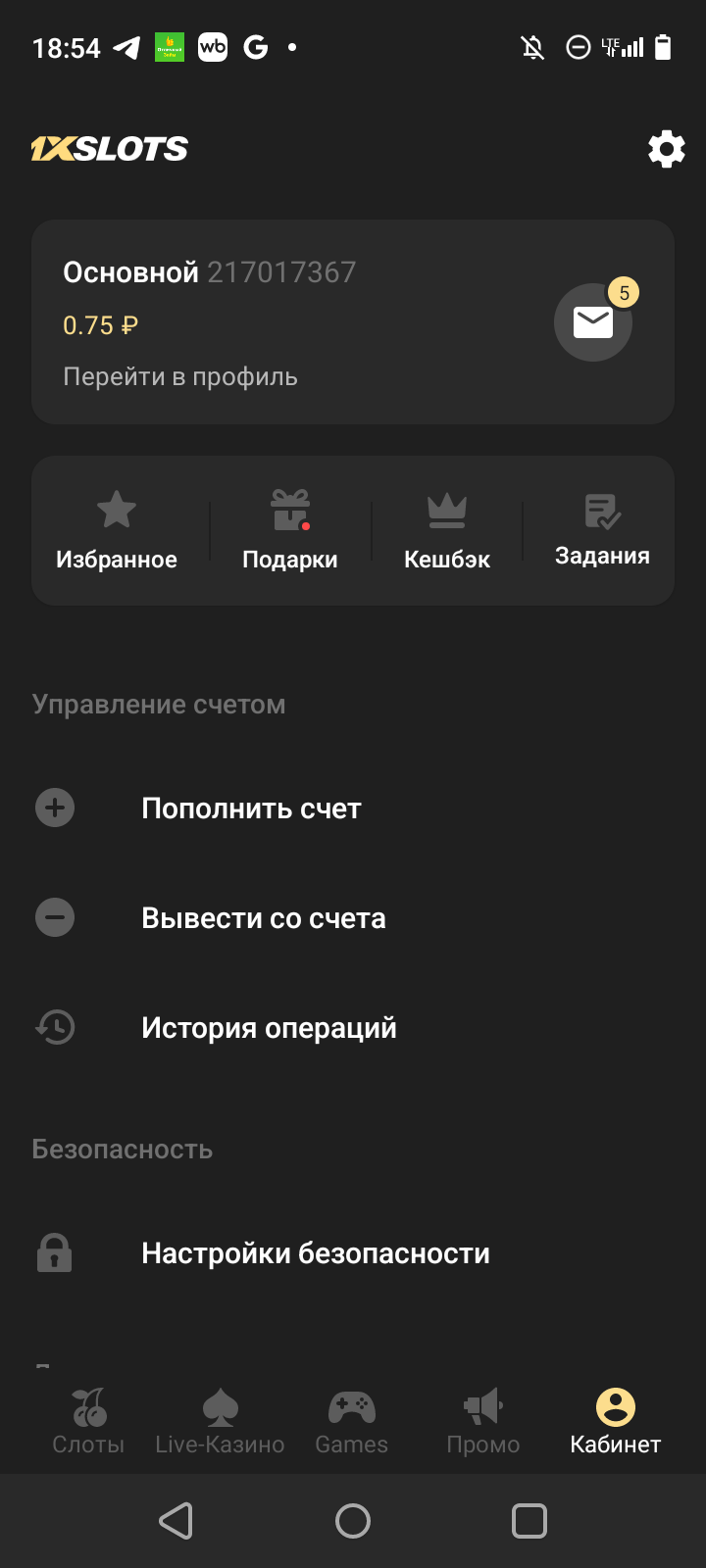Image resolution: width=706 pixels, height=1568 pixels.
Task: Switch to the Промо tab
Action: [482, 1422]
